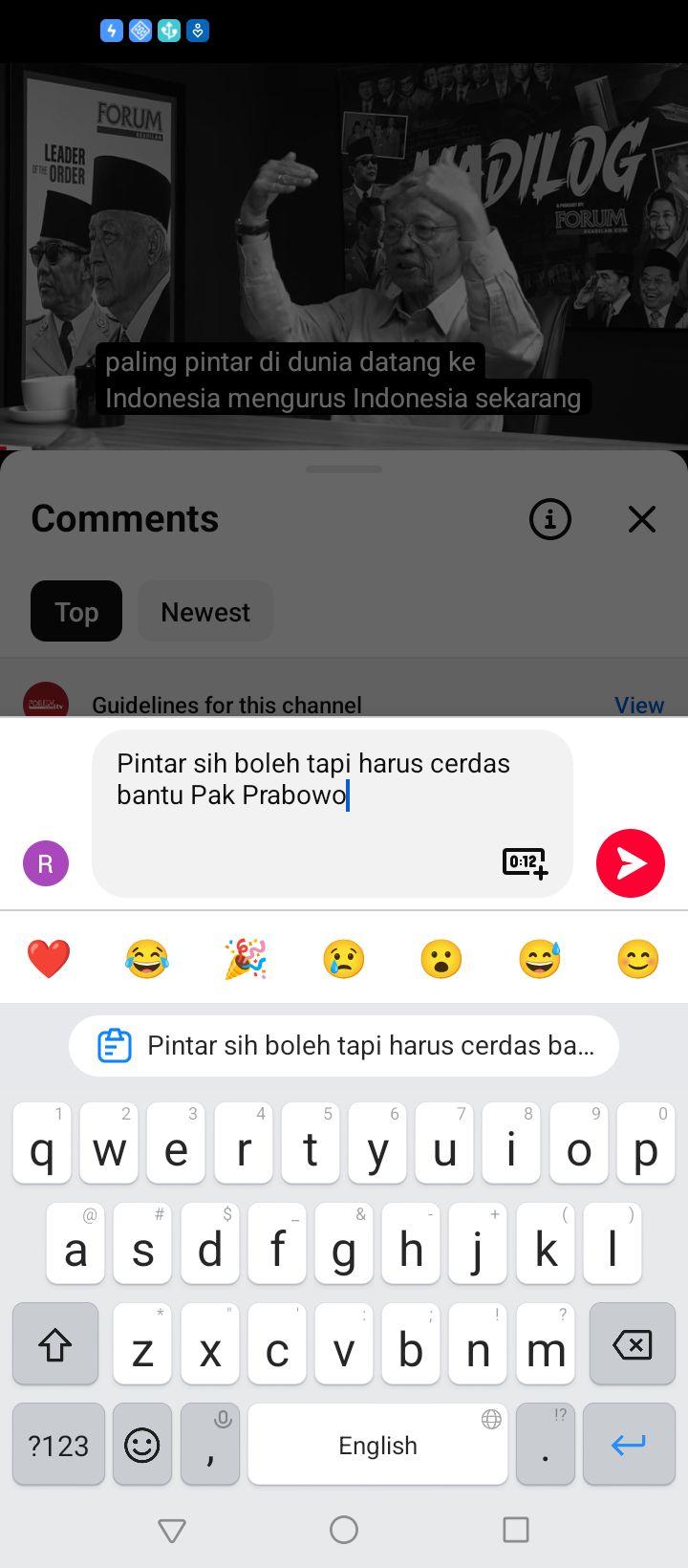Send the typed comment
This screenshot has width=688, height=1568.
pyautogui.click(x=631, y=863)
